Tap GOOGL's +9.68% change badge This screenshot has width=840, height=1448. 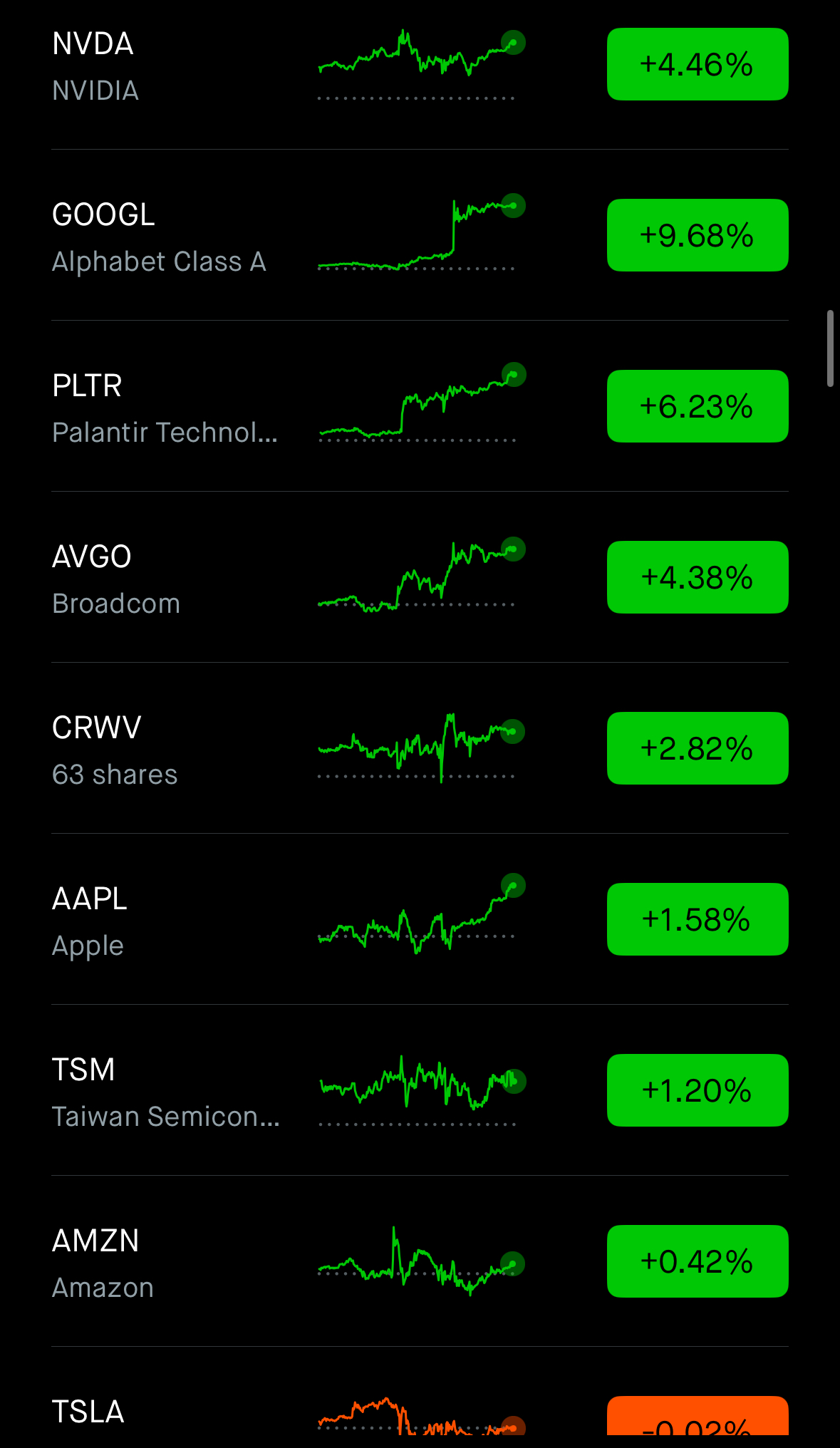point(697,235)
